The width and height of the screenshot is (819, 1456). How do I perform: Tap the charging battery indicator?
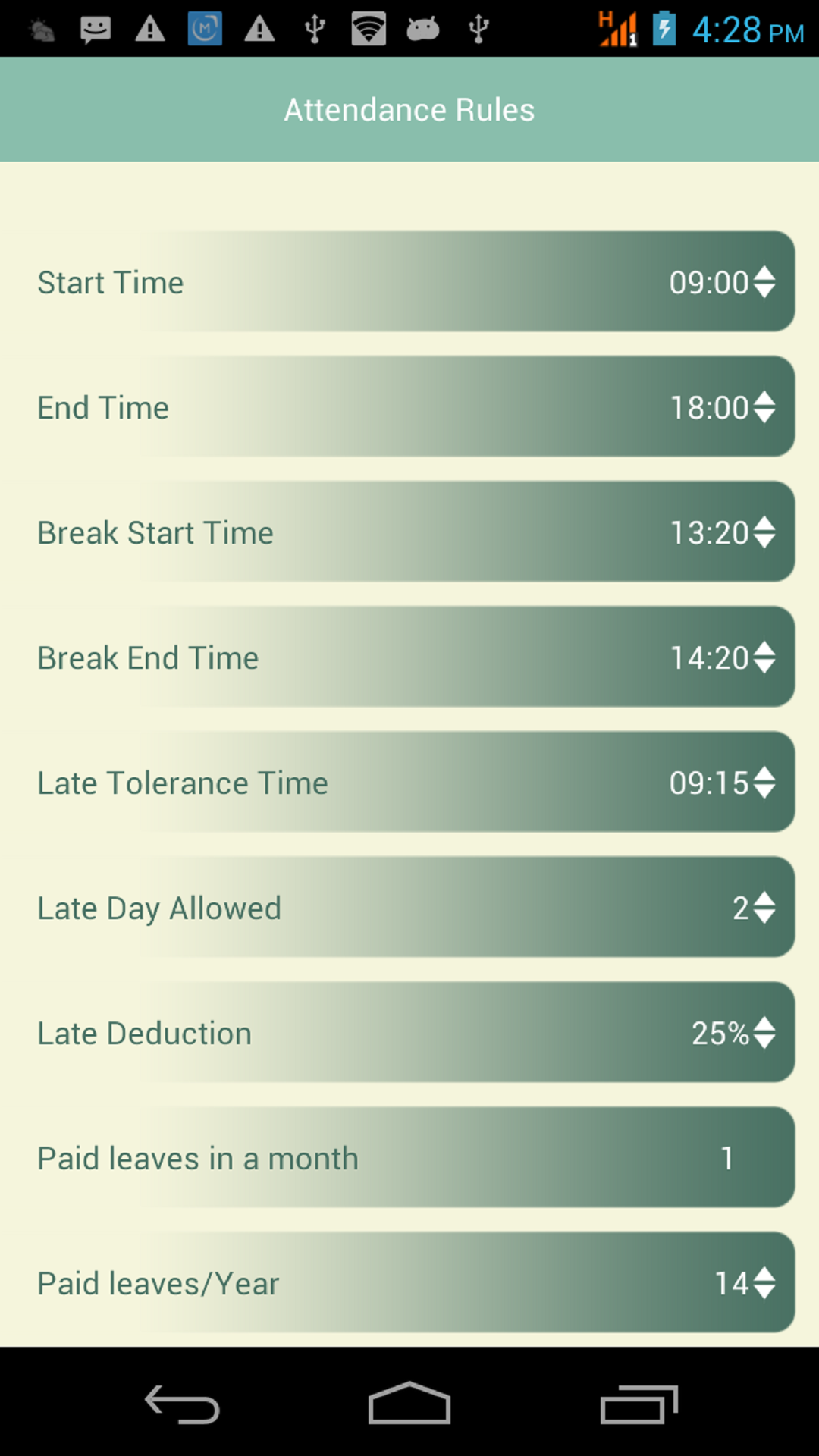[x=664, y=29]
